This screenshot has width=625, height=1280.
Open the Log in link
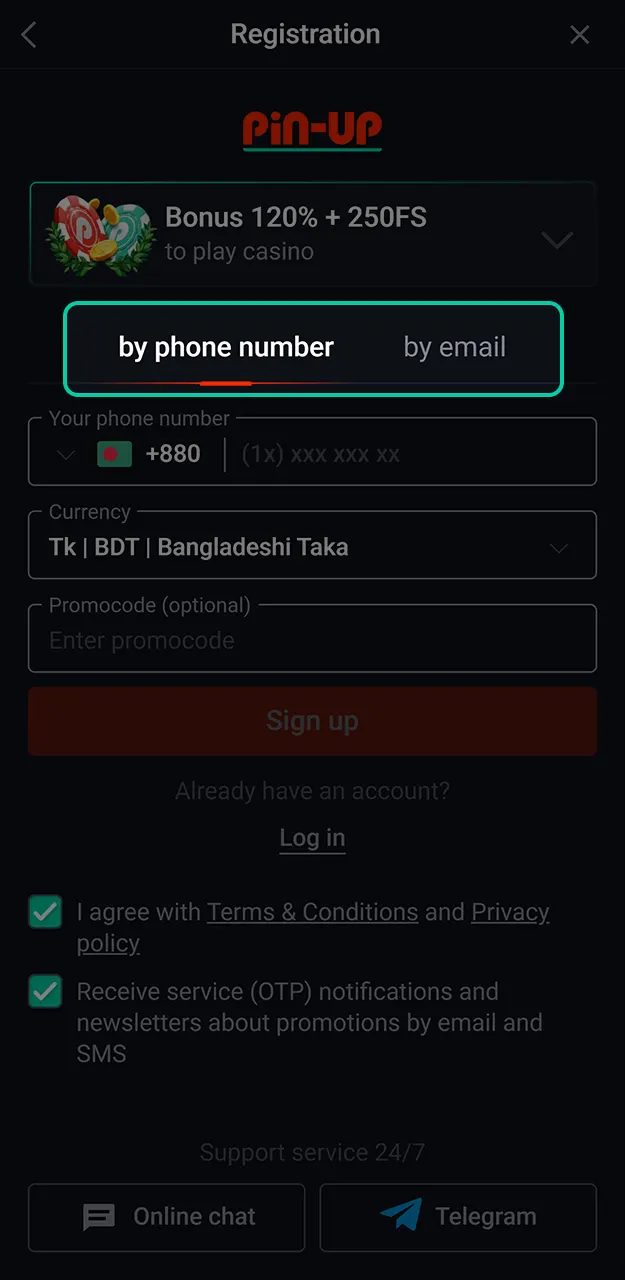click(312, 838)
